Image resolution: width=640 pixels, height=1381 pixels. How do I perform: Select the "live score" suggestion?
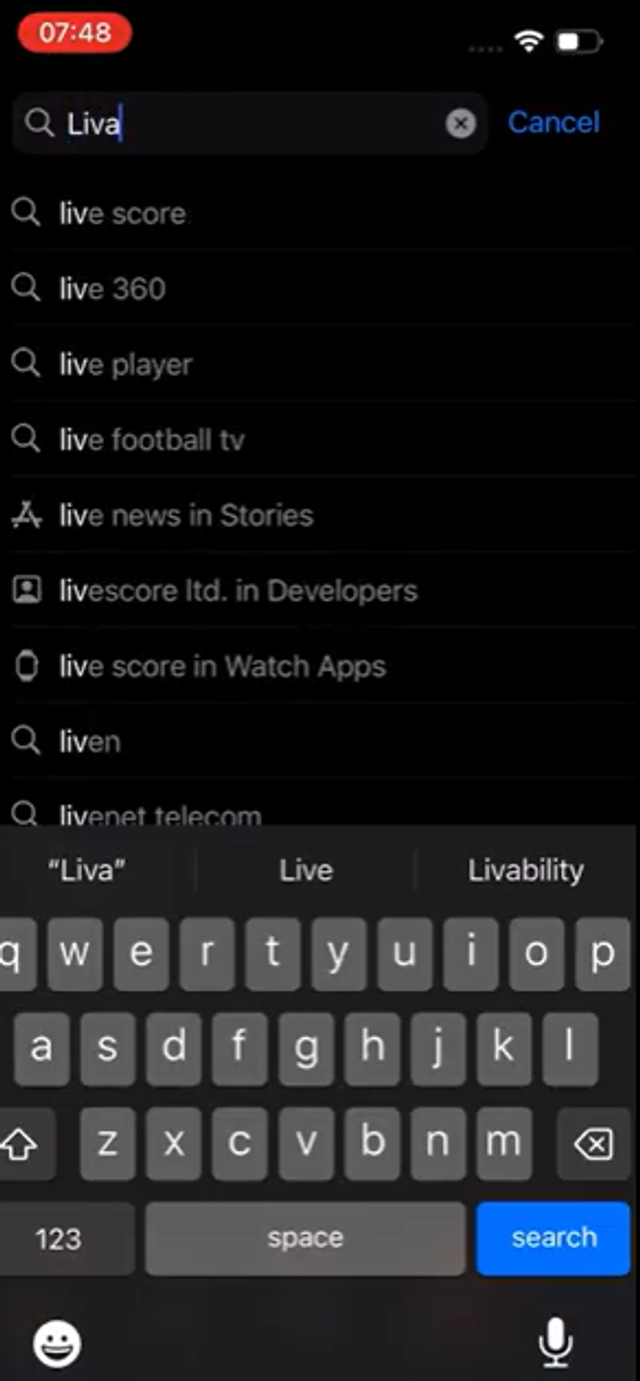click(x=122, y=213)
